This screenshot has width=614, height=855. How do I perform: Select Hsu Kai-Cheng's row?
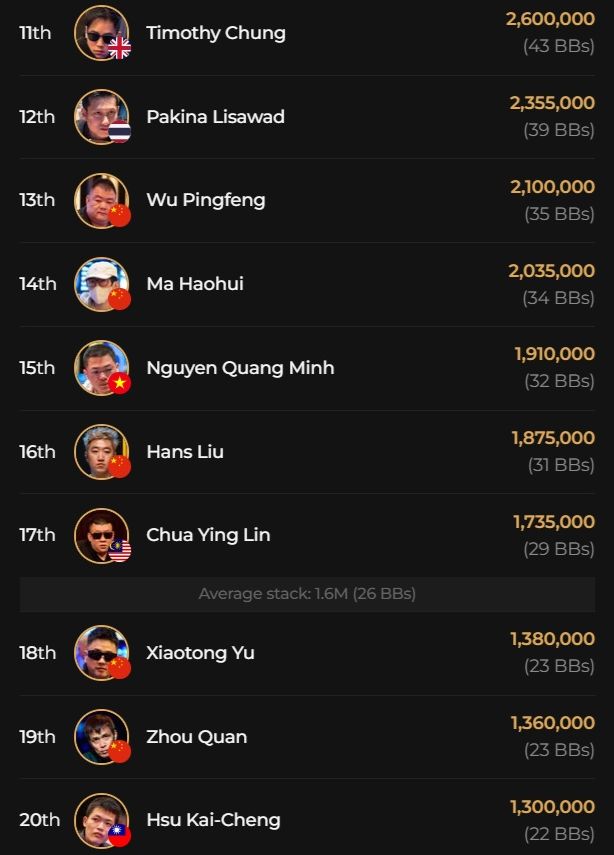213,820
